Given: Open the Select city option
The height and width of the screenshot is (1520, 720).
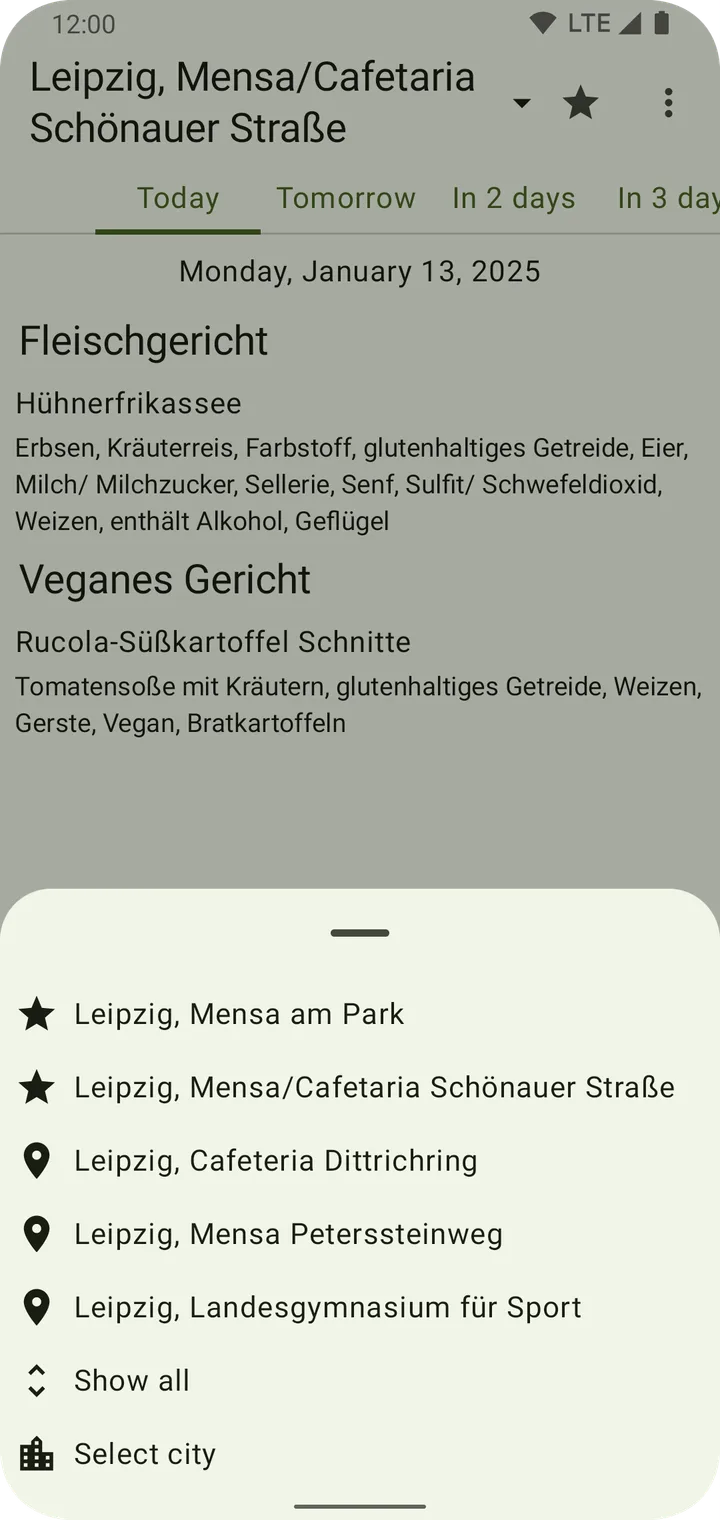Looking at the screenshot, I should pyautogui.click(x=360, y=1454).
